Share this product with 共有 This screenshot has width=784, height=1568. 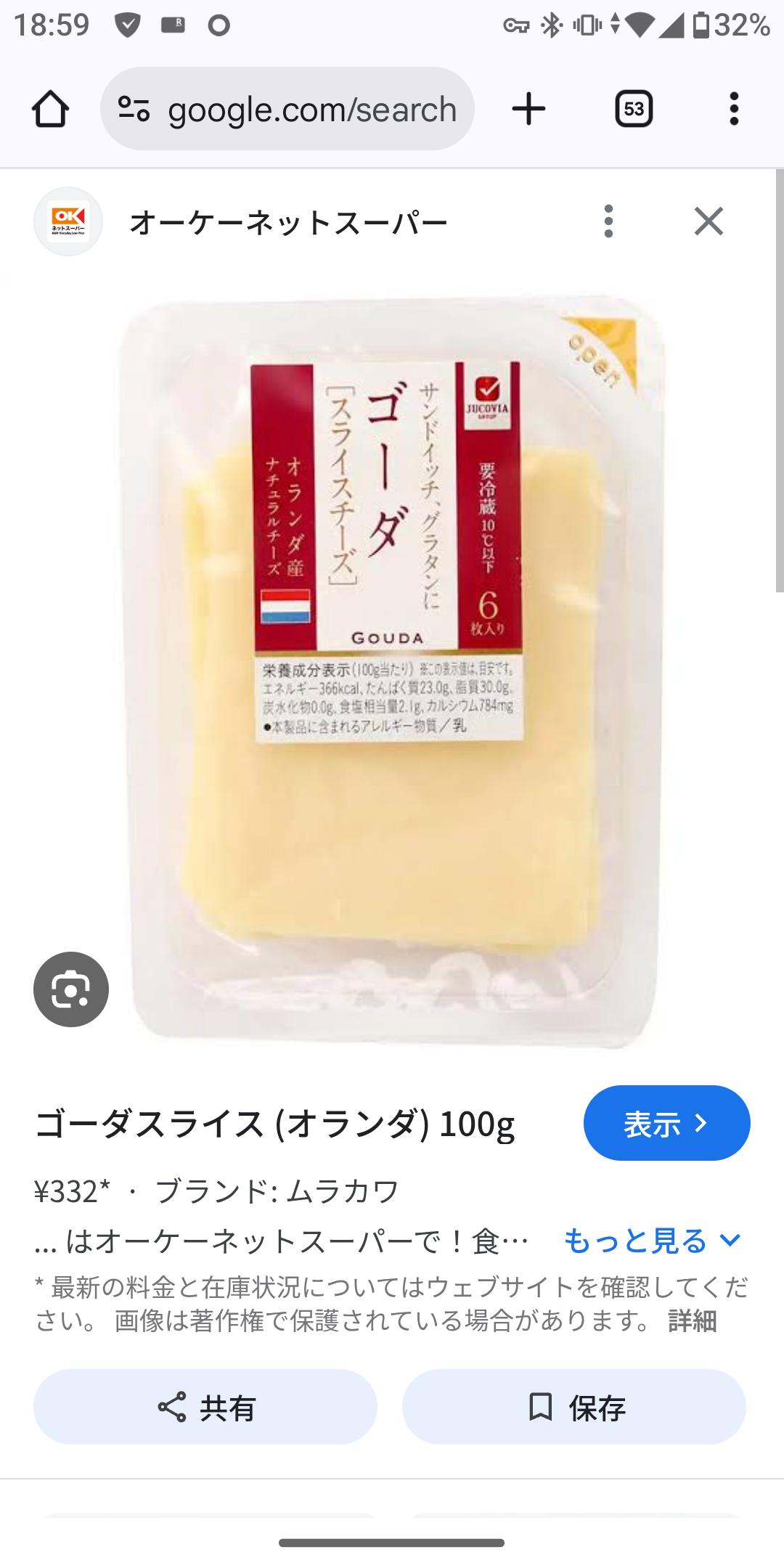pos(205,1407)
